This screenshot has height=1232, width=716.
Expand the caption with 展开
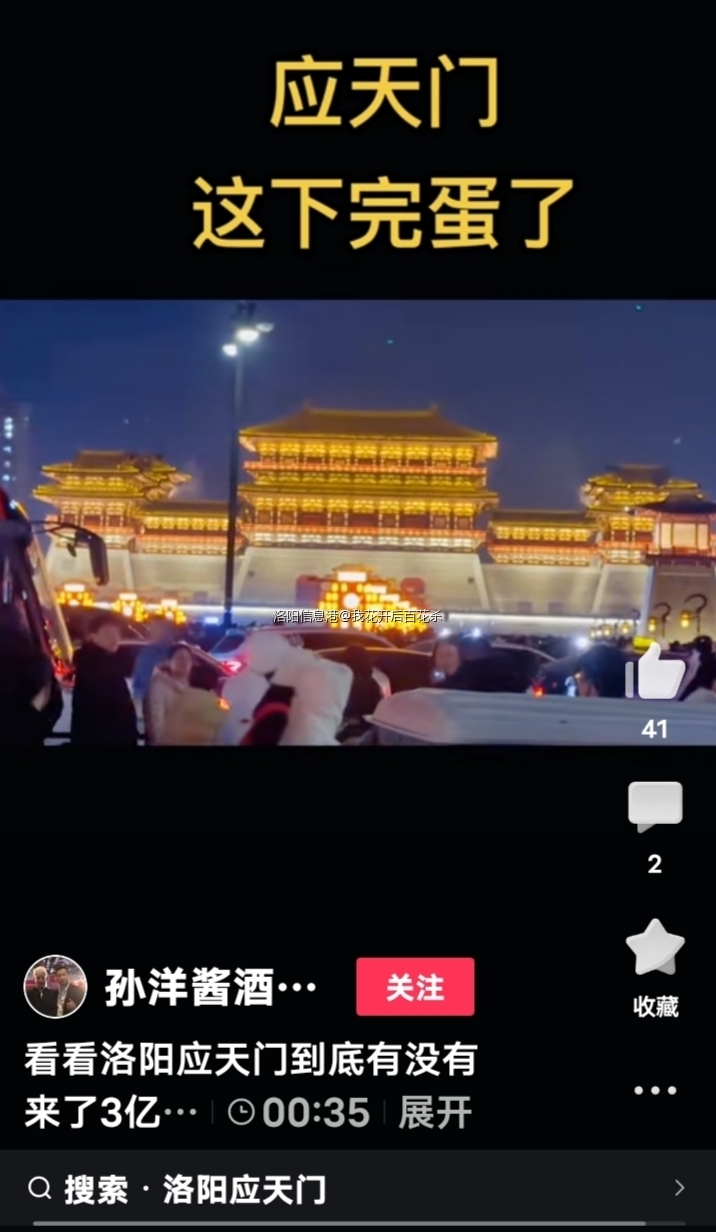[x=435, y=1112]
